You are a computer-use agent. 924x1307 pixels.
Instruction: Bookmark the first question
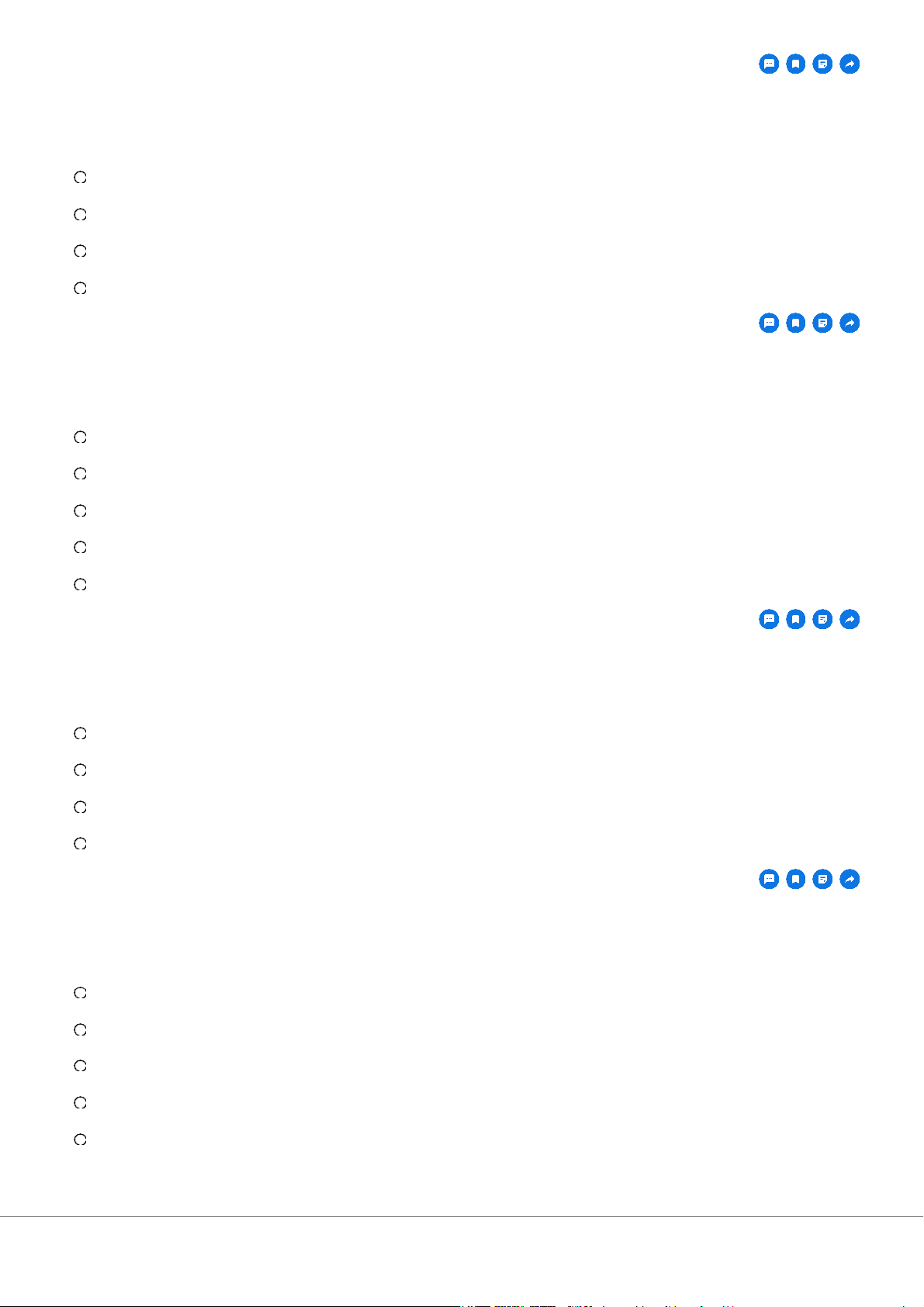pyautogui.click(x=796, y=64)
